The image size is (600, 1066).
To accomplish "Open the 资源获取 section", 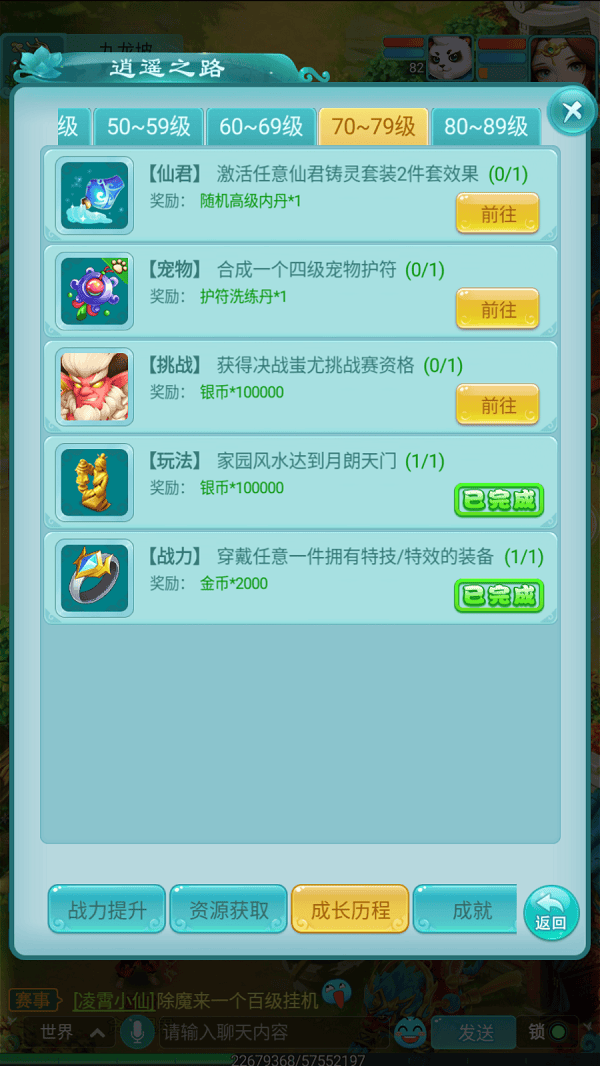I will (229, 909).
